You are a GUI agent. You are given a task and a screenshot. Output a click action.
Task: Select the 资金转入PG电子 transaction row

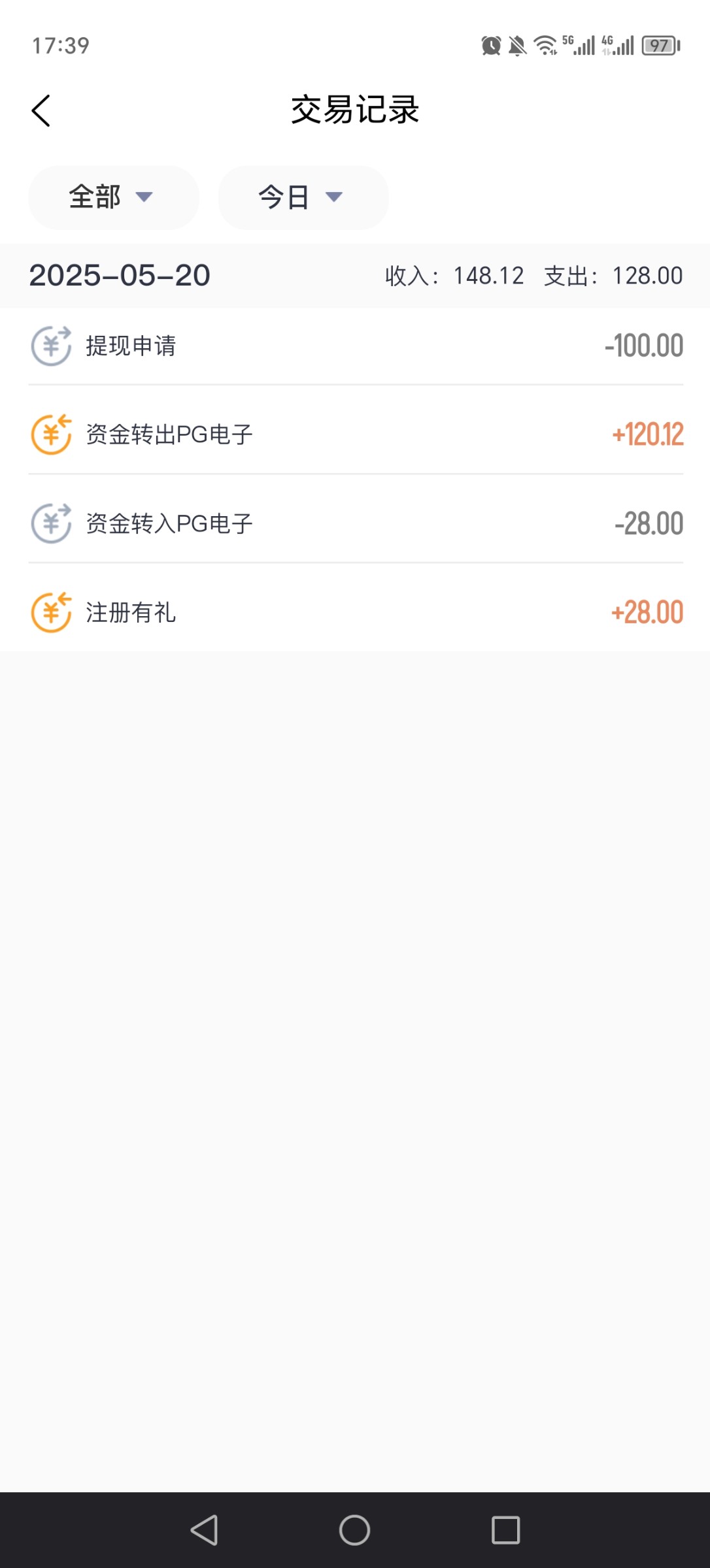pos(355,524)
